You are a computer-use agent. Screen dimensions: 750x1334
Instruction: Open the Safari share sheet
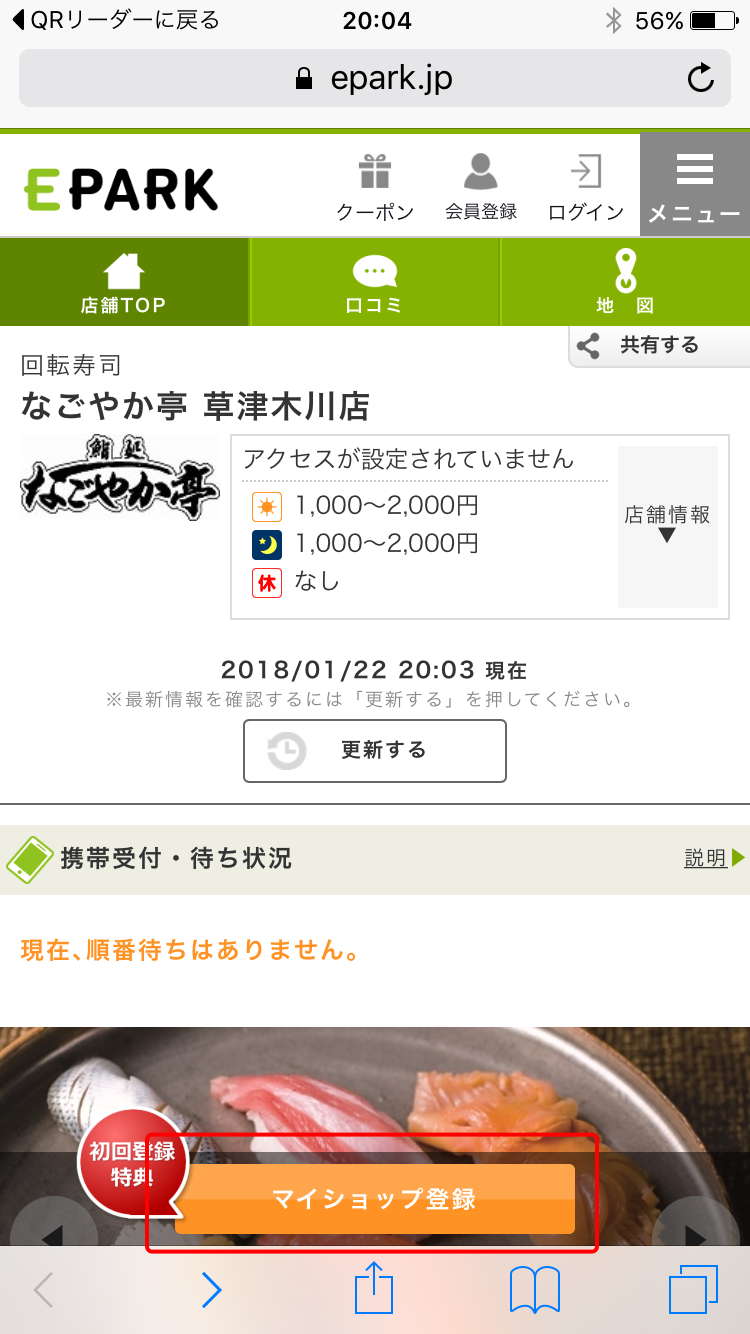click(374, 1288)
